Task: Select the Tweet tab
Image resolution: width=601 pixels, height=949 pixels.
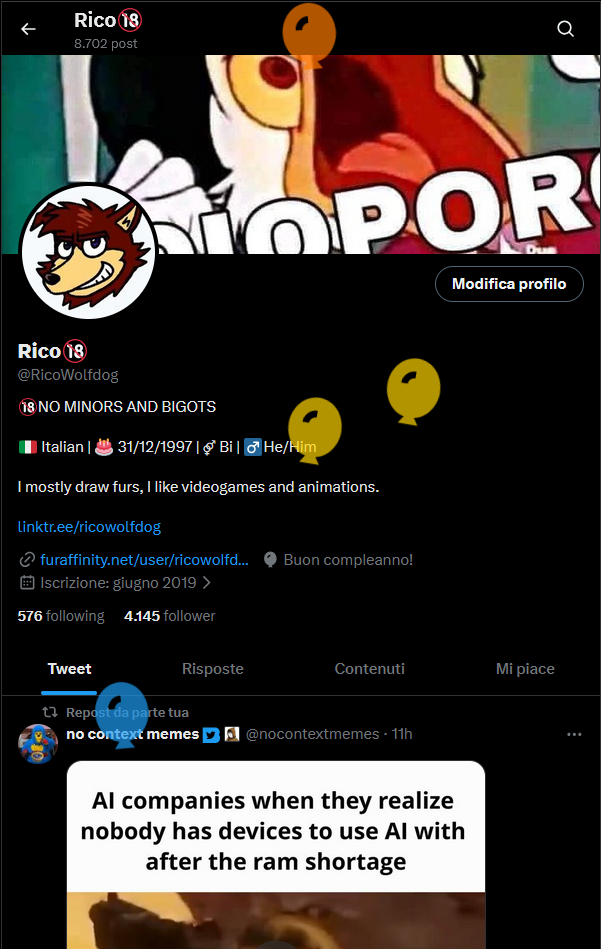Action: tap(69, 669)
